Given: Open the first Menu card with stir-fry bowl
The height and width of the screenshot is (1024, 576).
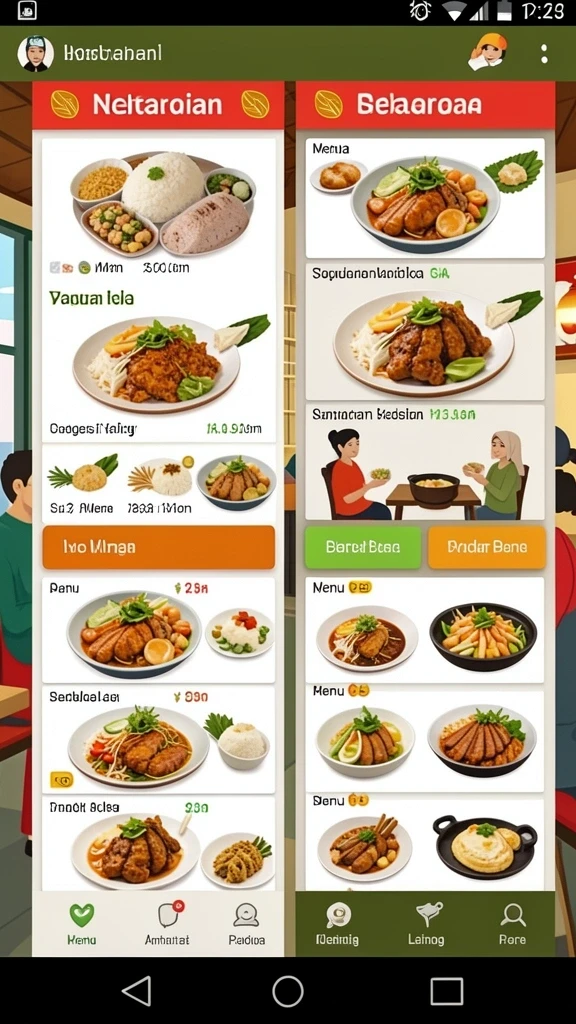Looking at the screenshot, I should point(425,630).
